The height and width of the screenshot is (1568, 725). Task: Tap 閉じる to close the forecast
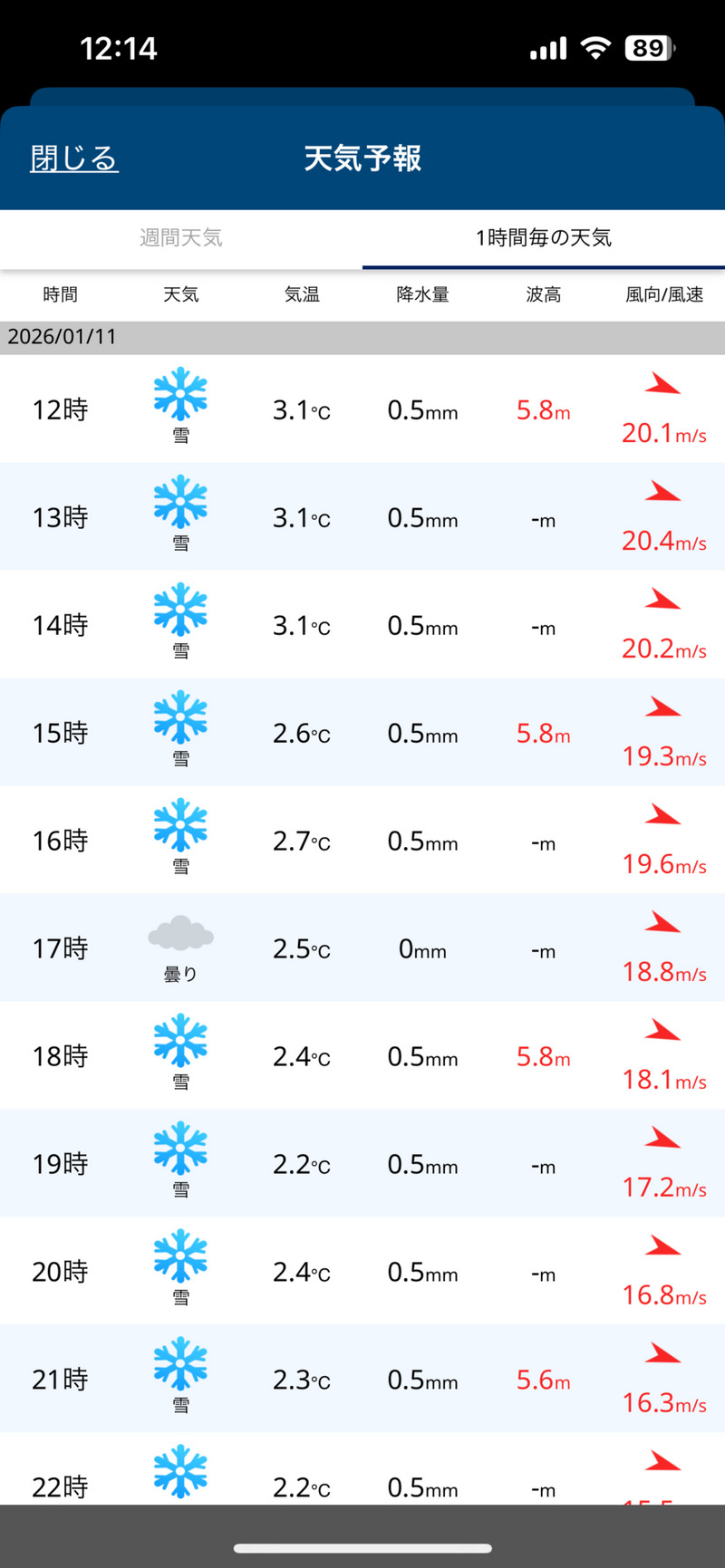pyautogui.click(x=74, y=159)
